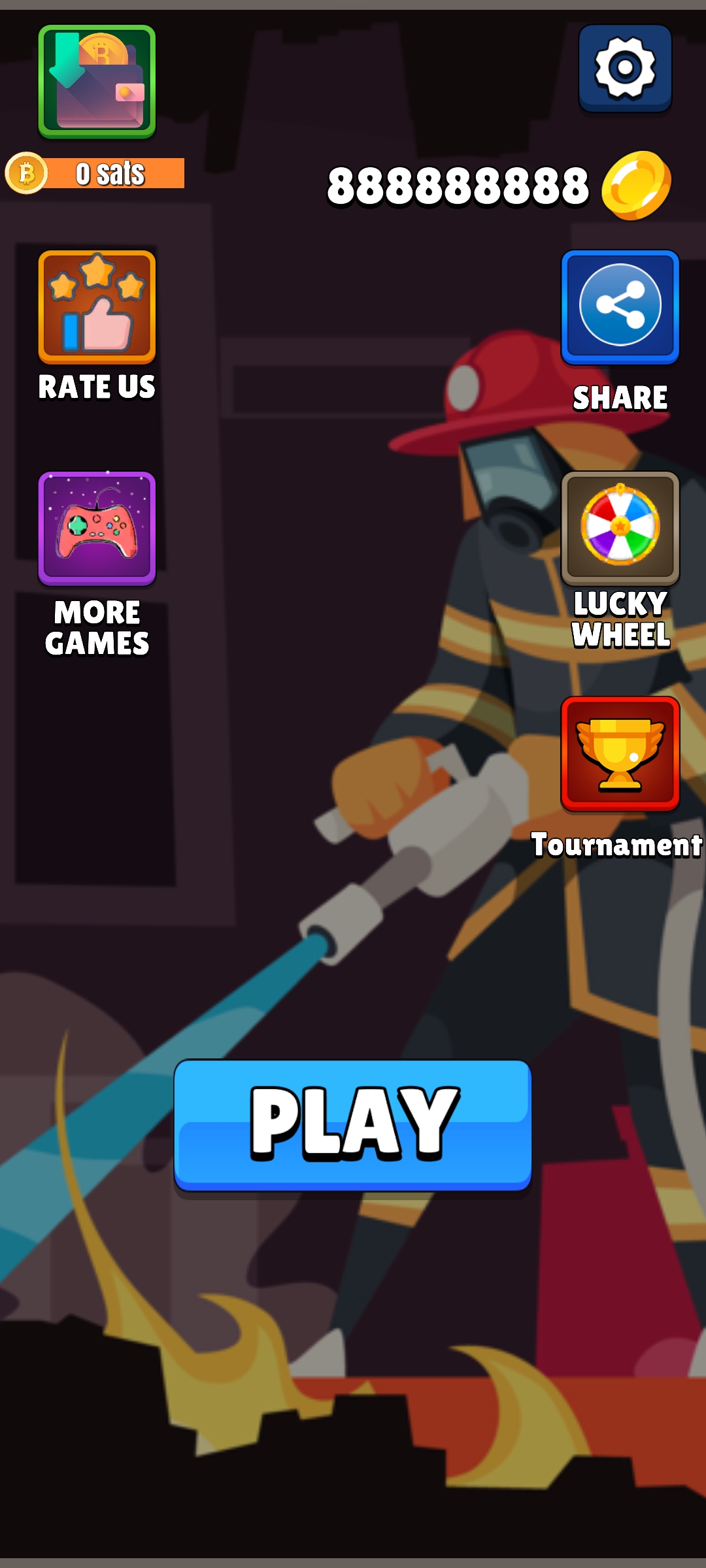Viewport: 706px width, 1568px height.
Task: Open More Games
Action: click(97, 528)
